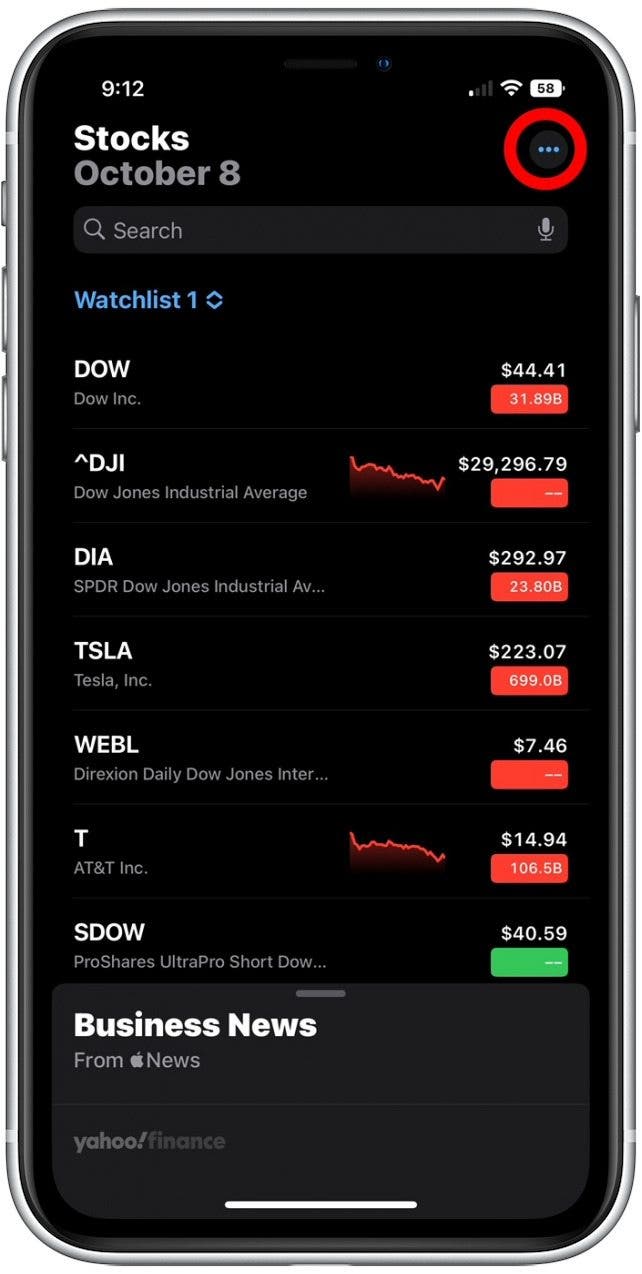View ^DJI Dow Jones Industrial Average
The width and height of the screenshot is (642, 1274).
(321, 477)
